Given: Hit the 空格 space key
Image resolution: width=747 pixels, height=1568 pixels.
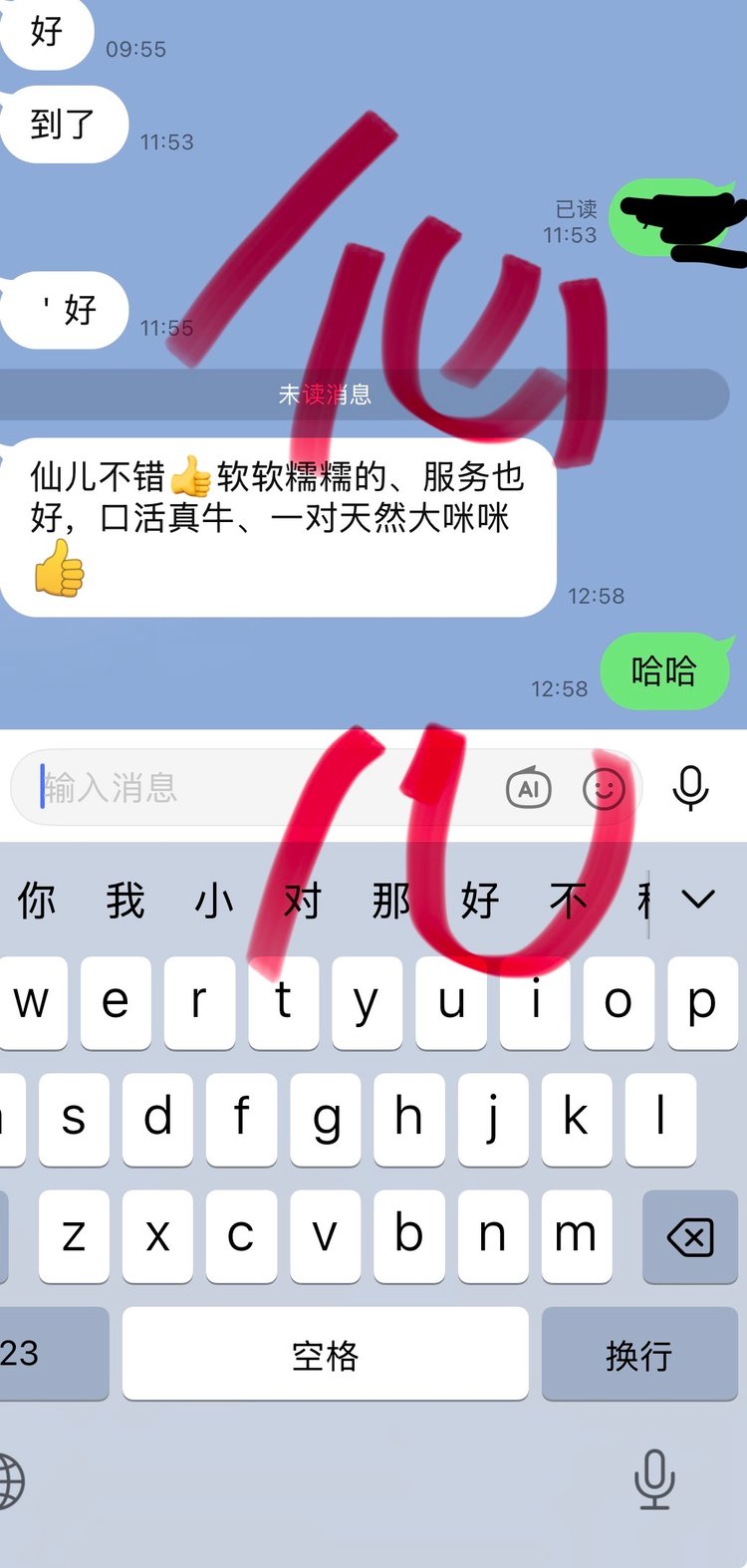Looking at the screenshot, I should pyautogui.click(x=325, y=1355).
